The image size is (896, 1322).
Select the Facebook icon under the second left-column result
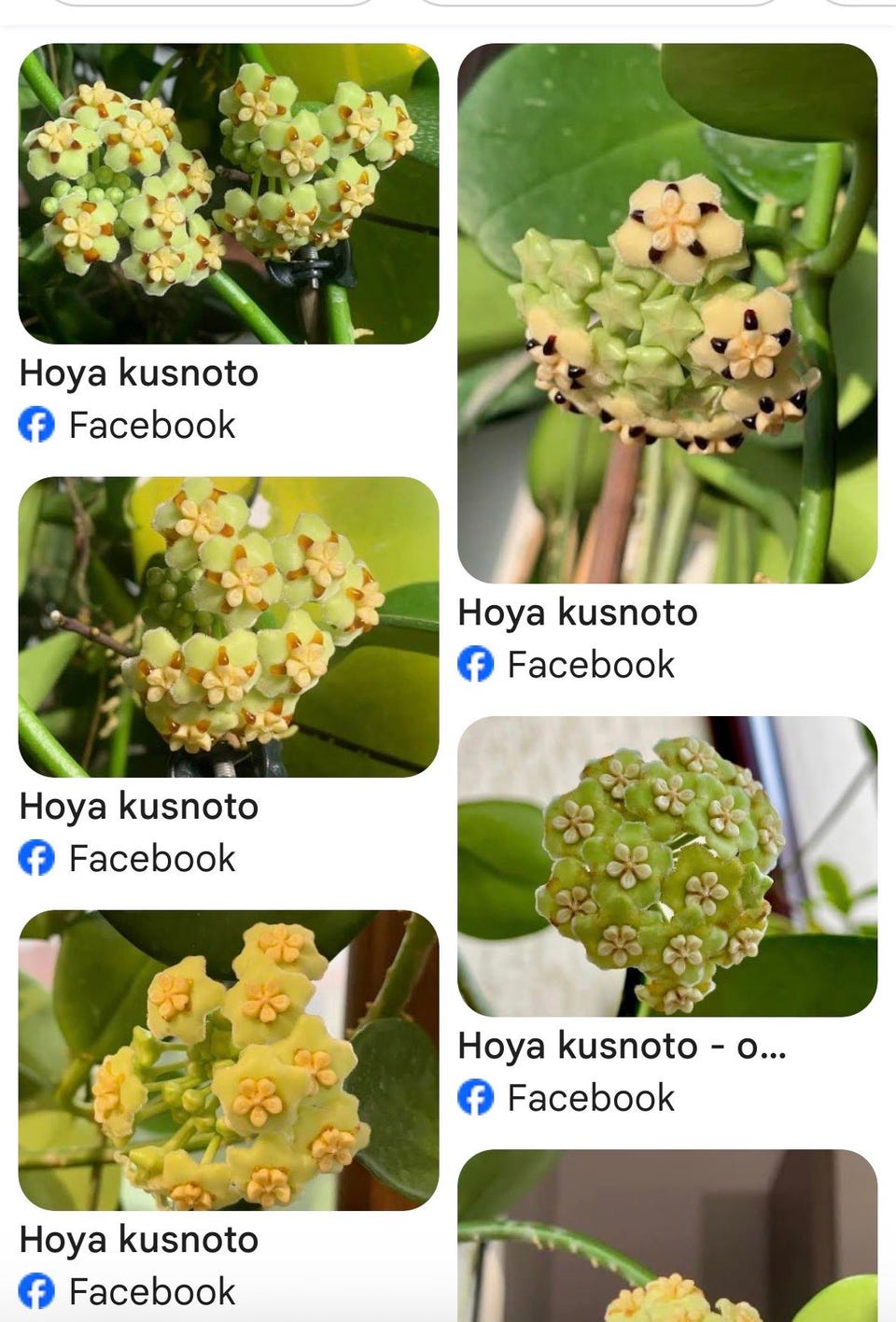point(37,858)
